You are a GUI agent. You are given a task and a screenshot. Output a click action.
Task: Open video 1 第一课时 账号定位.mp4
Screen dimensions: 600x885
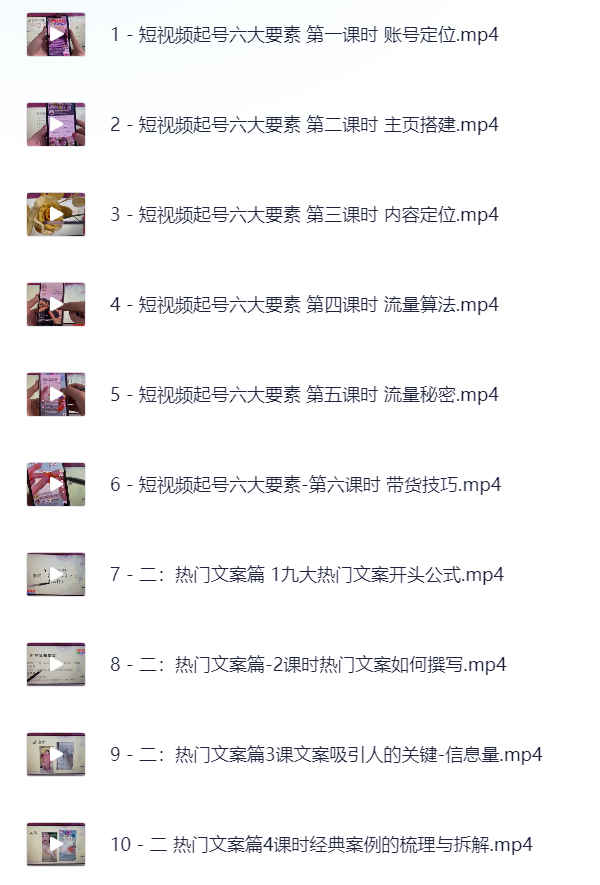305,35
